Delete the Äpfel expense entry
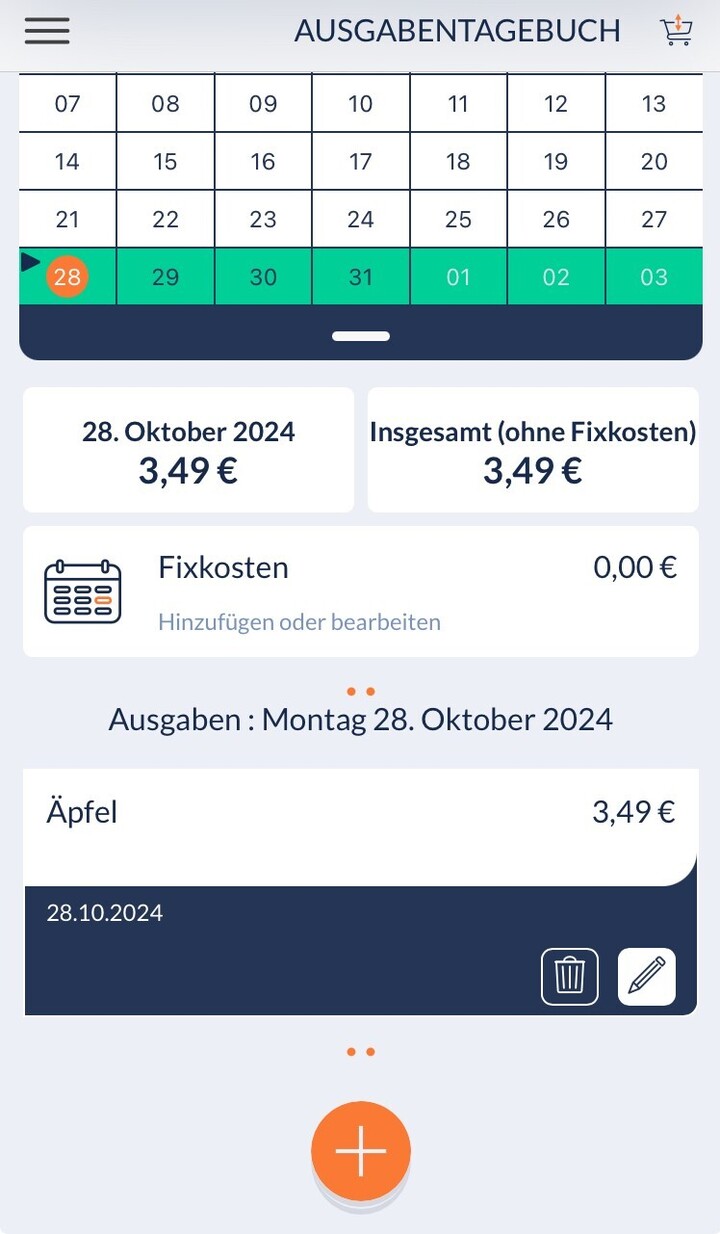The width and height of the screenshot is (720, 1234). (x=570, y=976)
